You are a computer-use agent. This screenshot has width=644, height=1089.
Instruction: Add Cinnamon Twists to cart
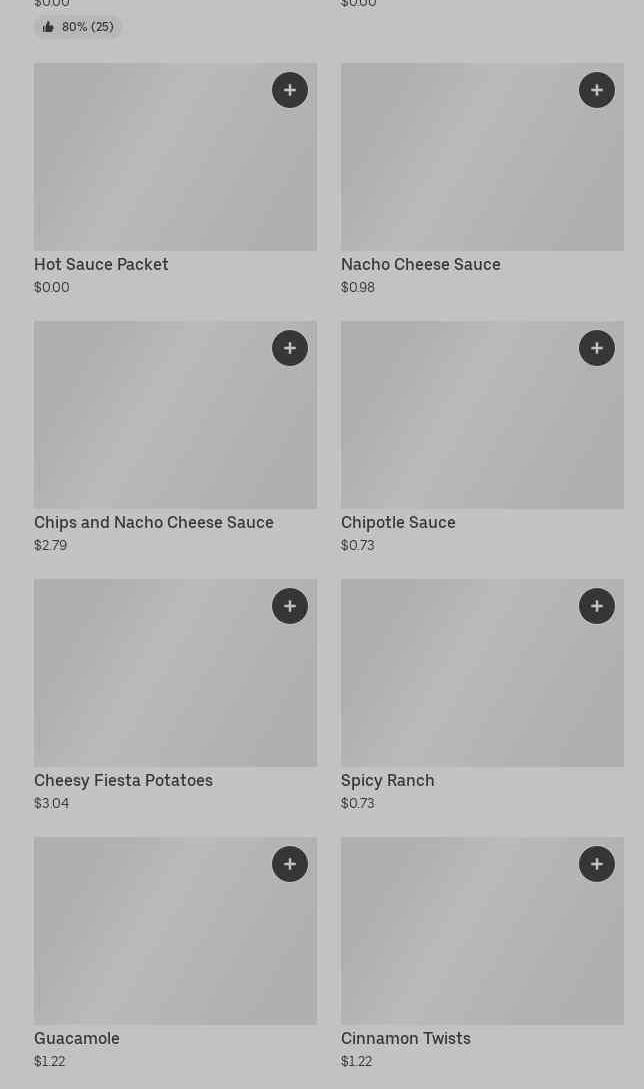[597, 864]
